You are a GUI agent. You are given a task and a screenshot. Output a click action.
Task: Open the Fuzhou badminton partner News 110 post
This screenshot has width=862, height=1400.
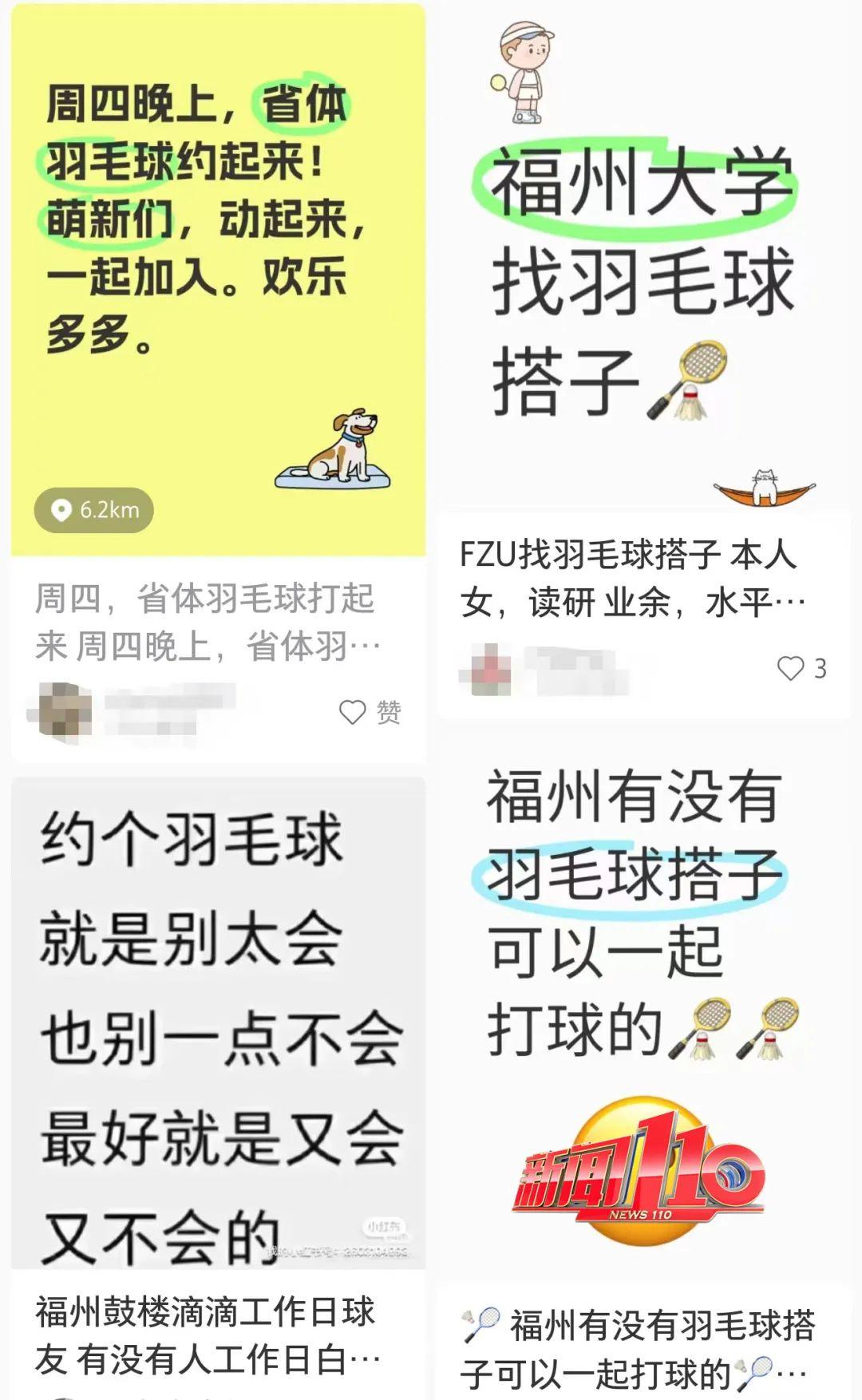point(643,998)
